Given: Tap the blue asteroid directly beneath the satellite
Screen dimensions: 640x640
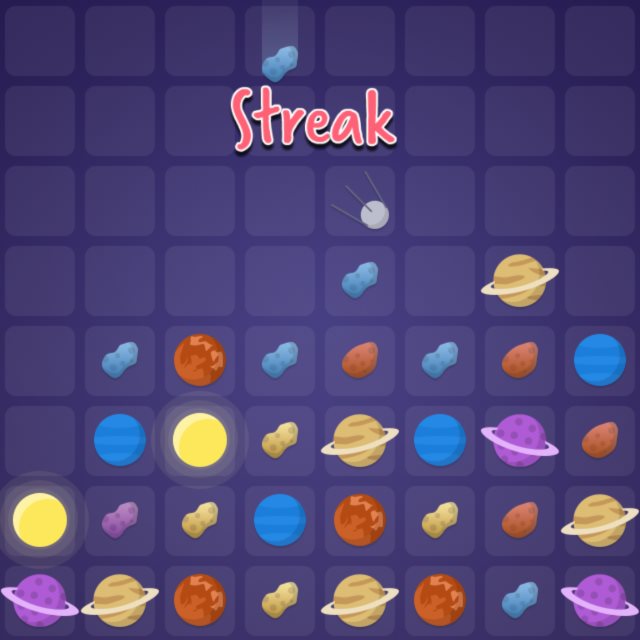Looking at the screenshot, I should tap(360, 280).
